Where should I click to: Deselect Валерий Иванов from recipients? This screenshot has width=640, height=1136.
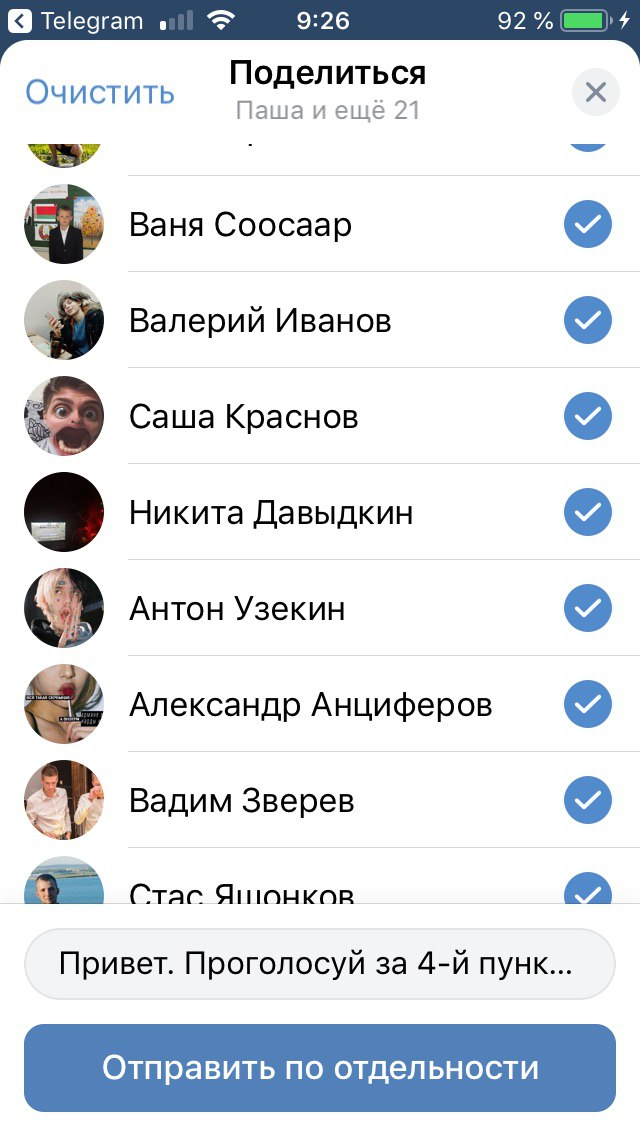pyautogui.click(x=588, y=321)
